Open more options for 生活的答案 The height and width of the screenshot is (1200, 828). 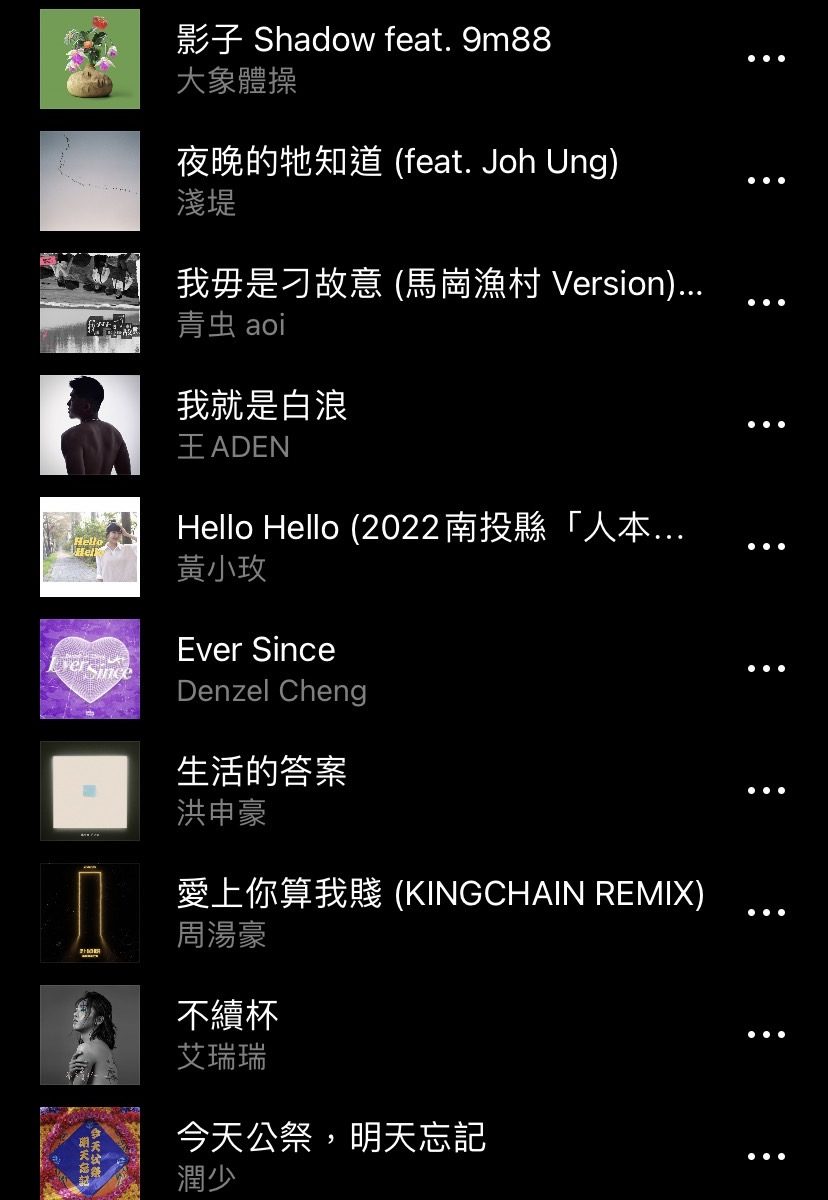pos(767,791)
